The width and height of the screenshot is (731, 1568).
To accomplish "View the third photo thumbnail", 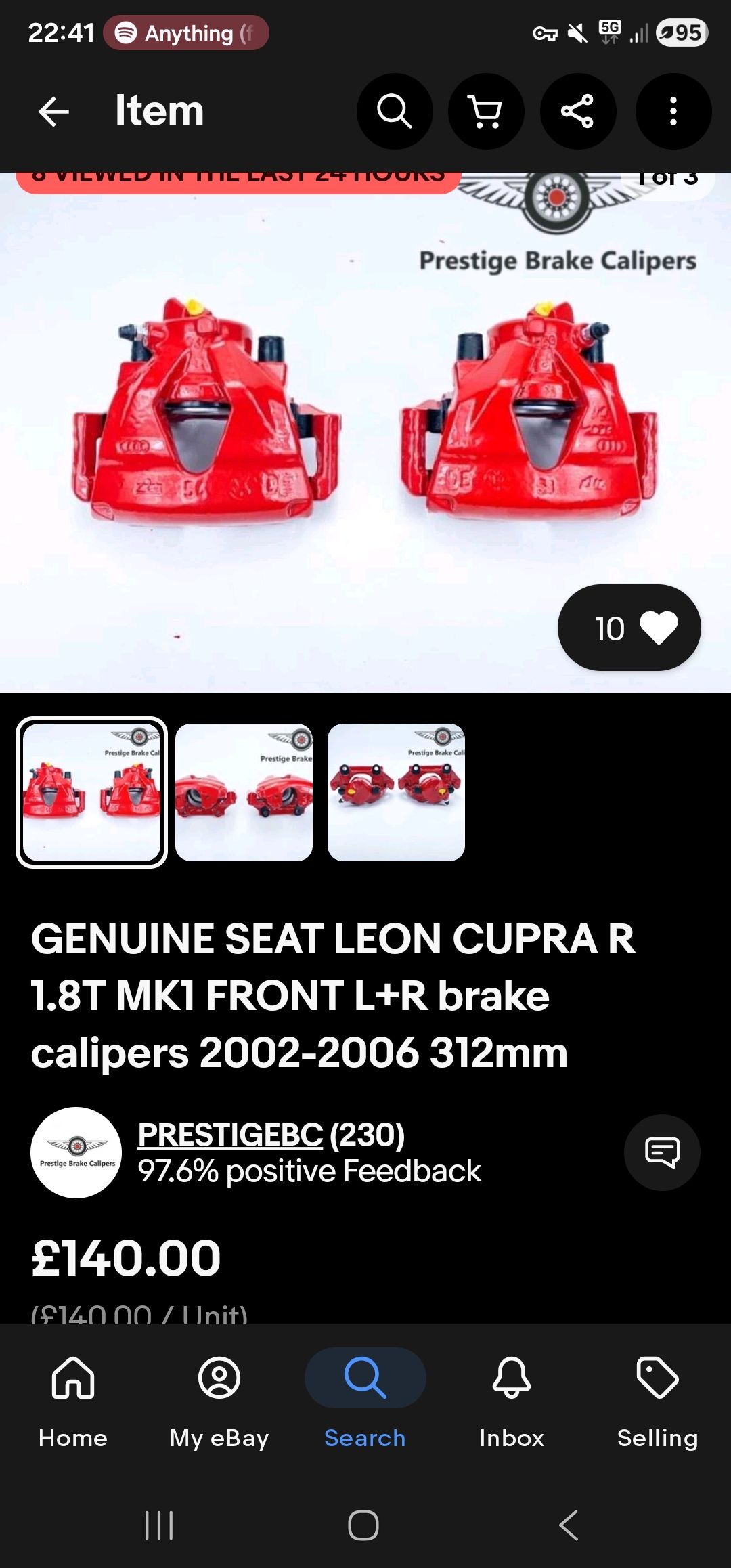I will (x=396, y=792).
